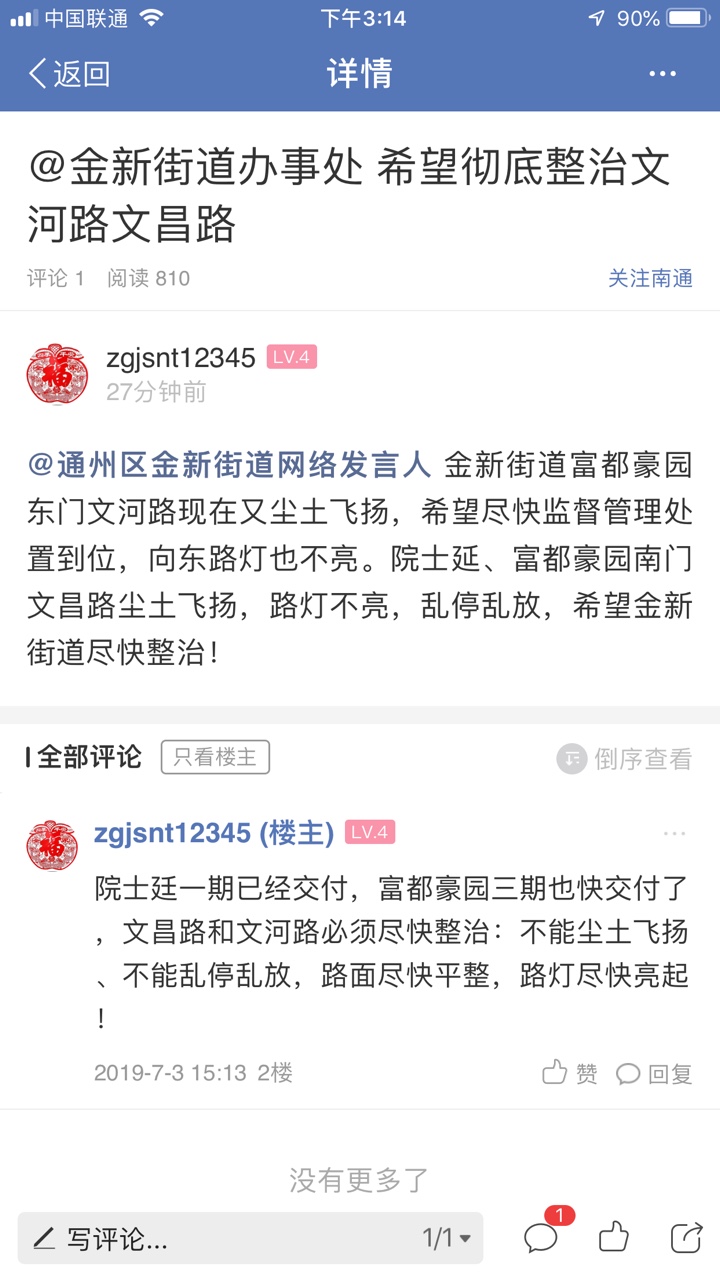Like the 2楼 comment with 赞

click(x=570, y=1074)
